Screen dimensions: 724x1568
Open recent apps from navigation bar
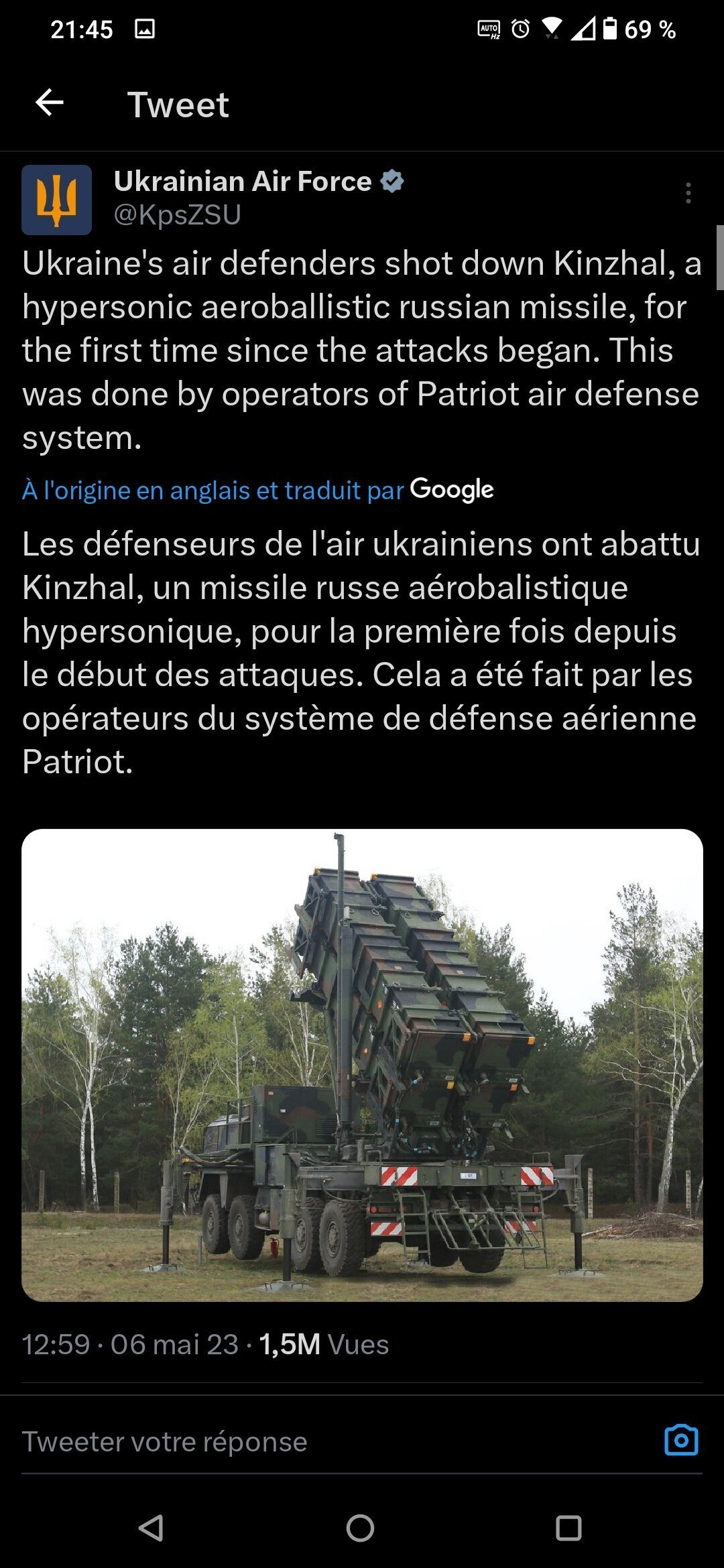point(568,1528)
